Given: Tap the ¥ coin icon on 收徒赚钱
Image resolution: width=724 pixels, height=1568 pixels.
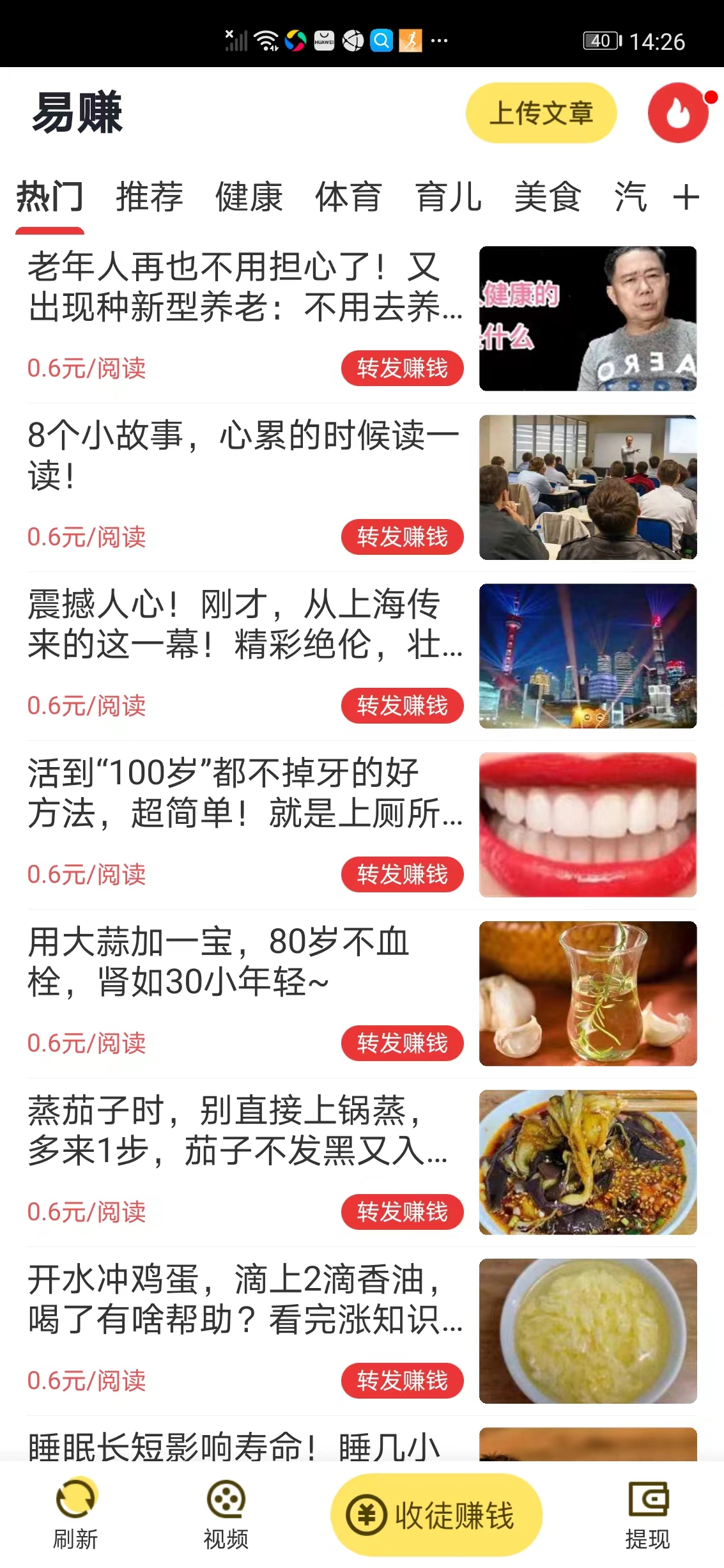Looking at the screenshot, I should (x=367, y=1515).
